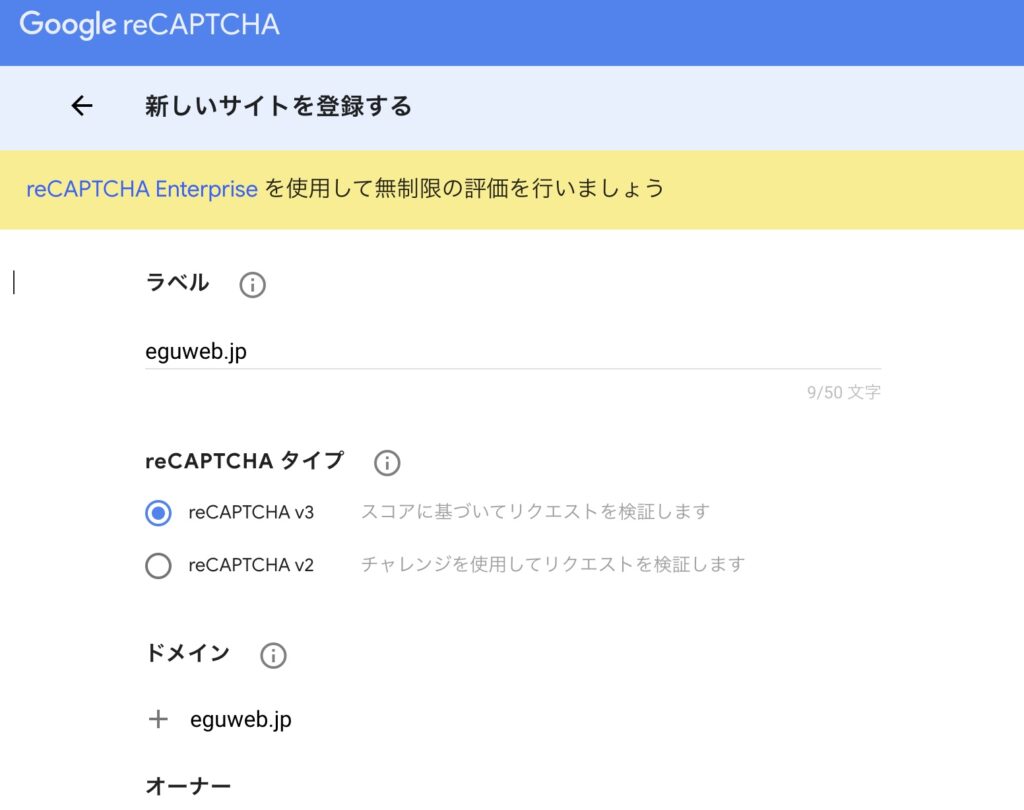Edit the domain field eguweb.jp

241,719
